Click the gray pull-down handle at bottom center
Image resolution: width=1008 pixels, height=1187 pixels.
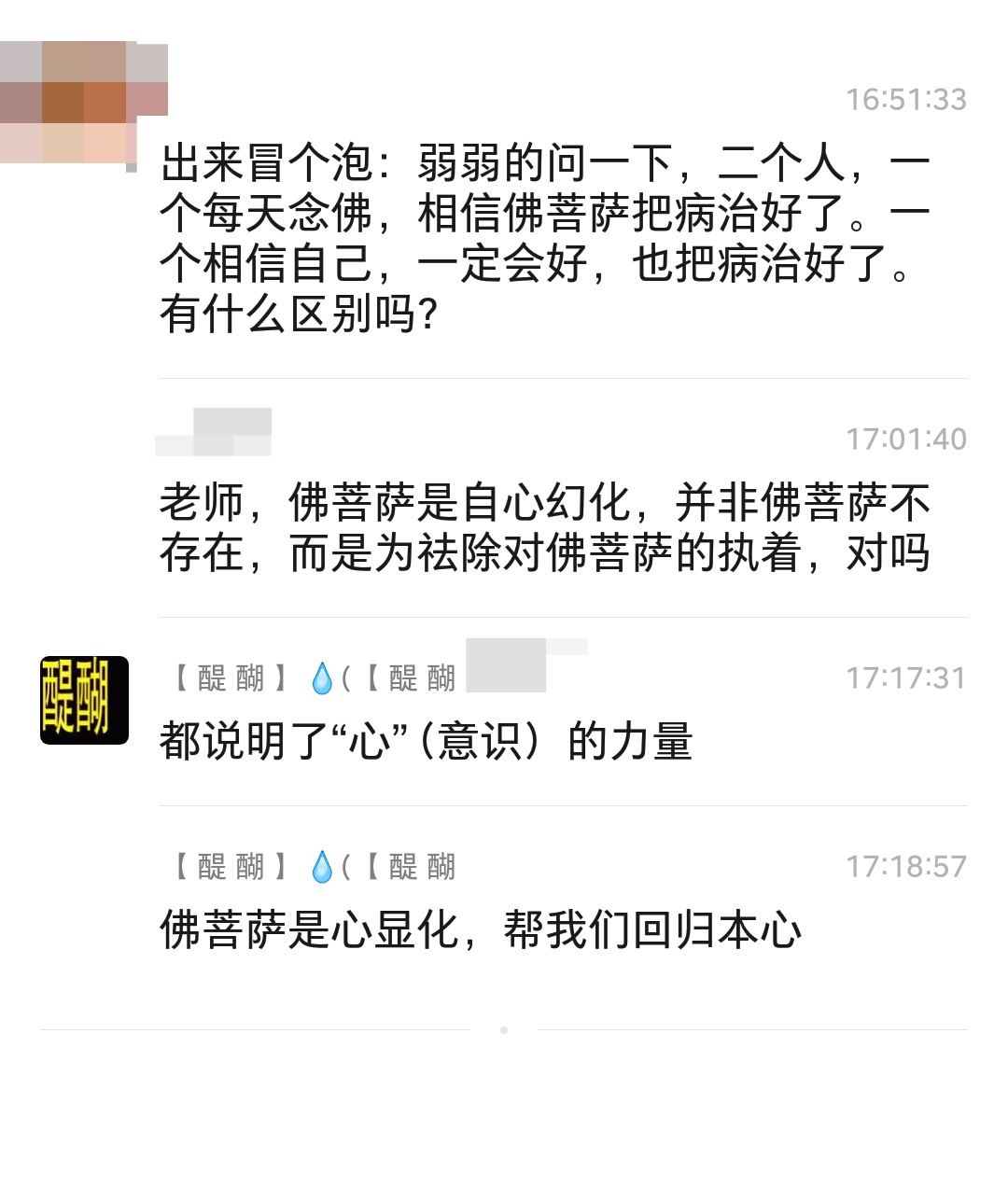click(504, 1031)
